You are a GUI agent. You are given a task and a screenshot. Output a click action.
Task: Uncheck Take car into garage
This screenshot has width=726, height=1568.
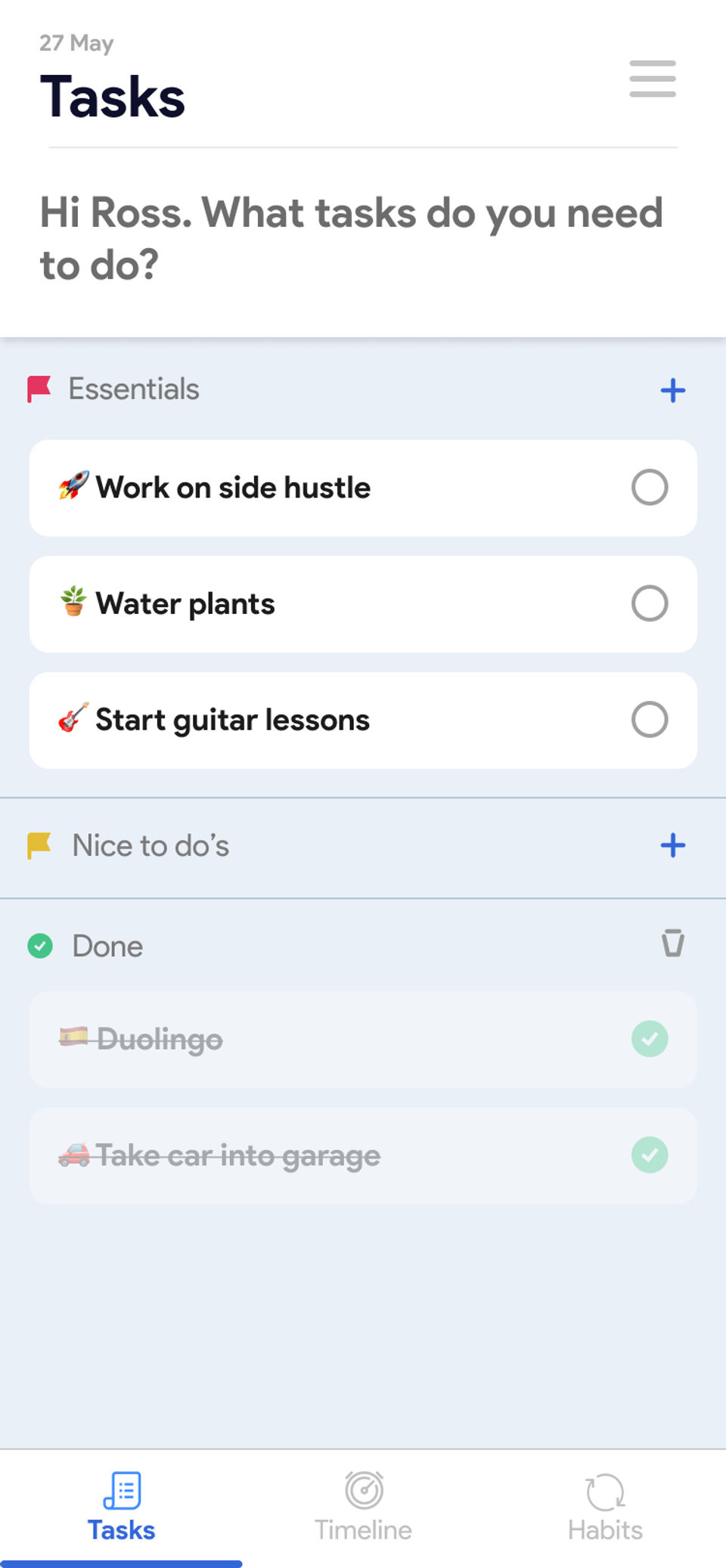649,1155
